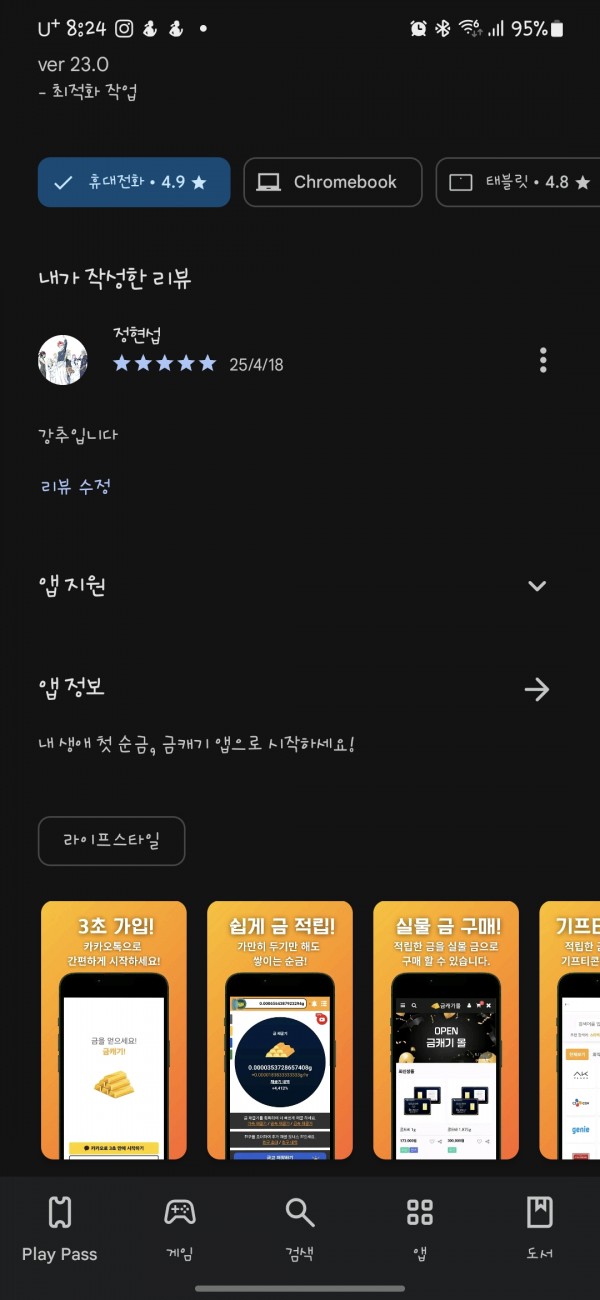Open the overflow menu on my review
This screenshot has width=600, height=1300.
point(543,359)
